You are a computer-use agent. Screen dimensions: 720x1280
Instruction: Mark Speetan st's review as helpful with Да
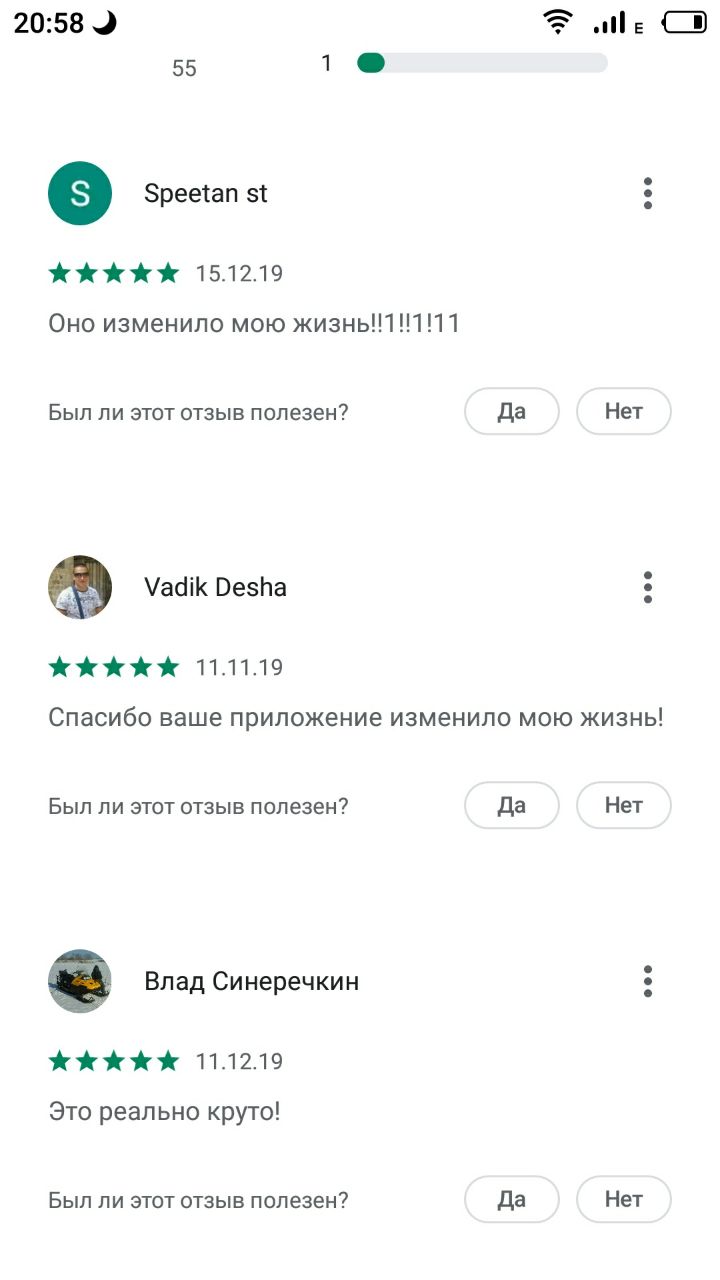point(511,411)
